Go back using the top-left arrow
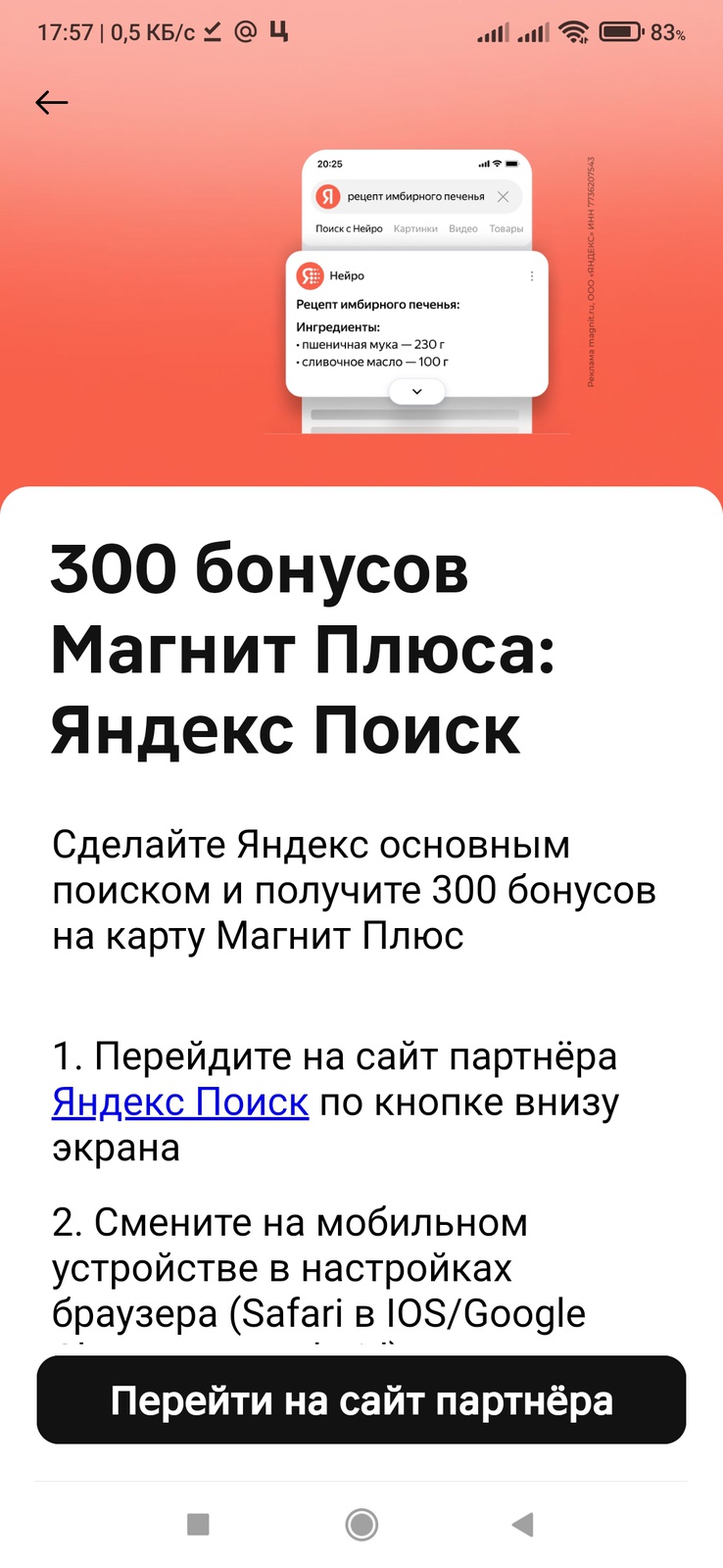 coord(52,103)
